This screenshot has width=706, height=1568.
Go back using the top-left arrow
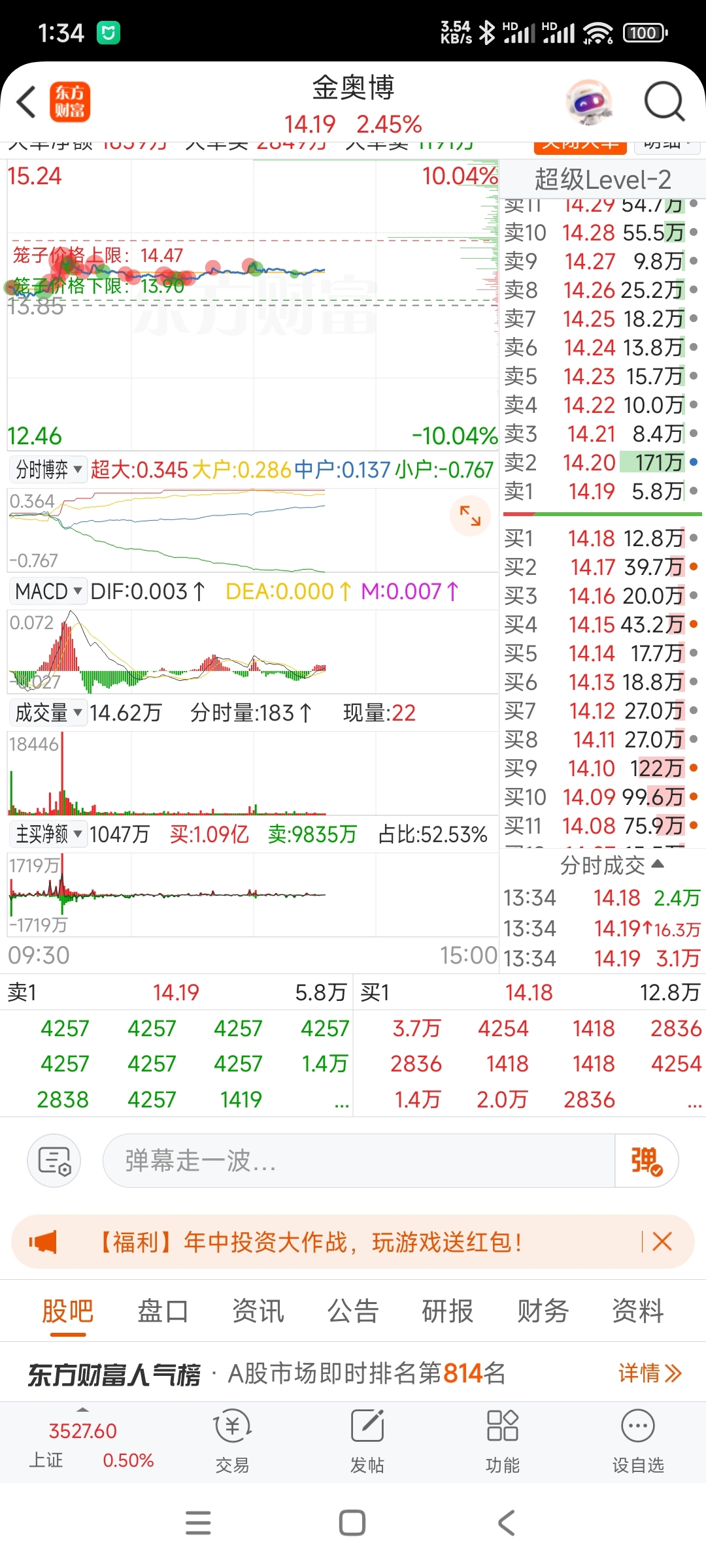(x=26, y=103)
